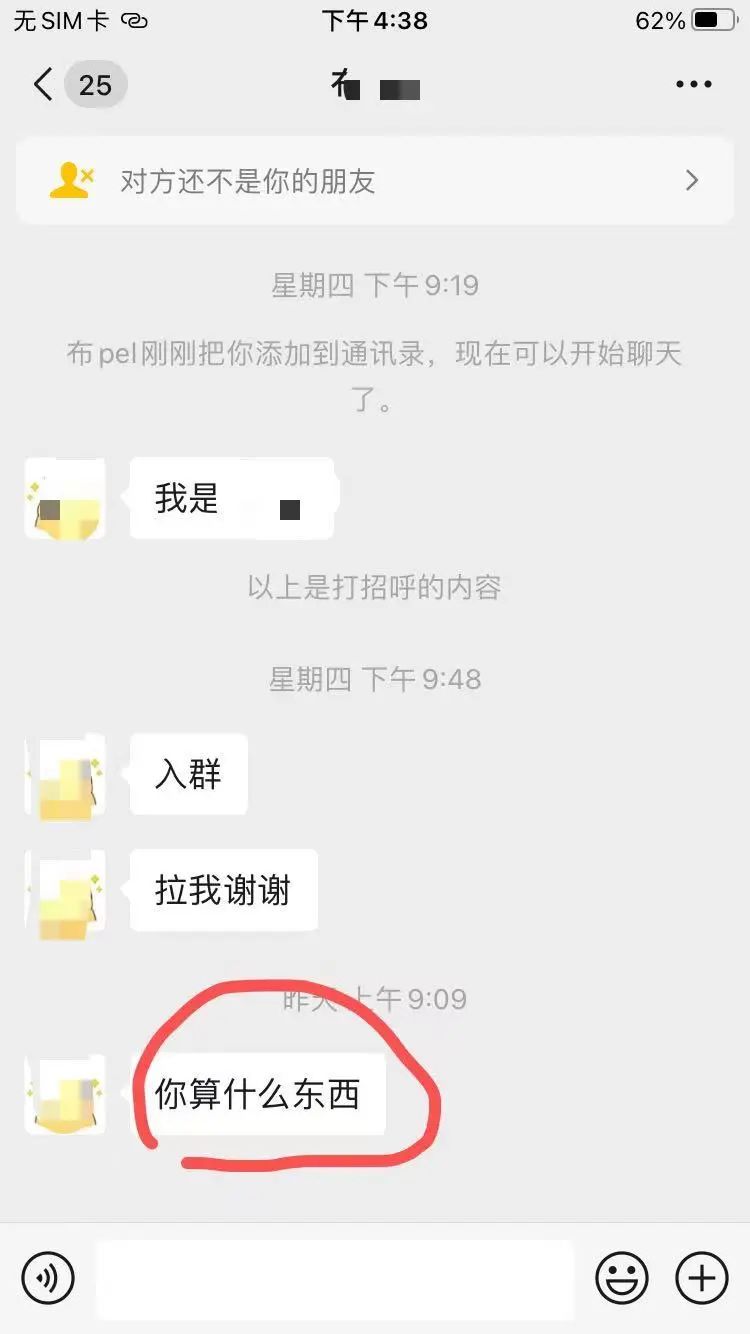Open the emoji sticker panel
The height and width of the screenshot is (1334, 750).
[622, 1278]
